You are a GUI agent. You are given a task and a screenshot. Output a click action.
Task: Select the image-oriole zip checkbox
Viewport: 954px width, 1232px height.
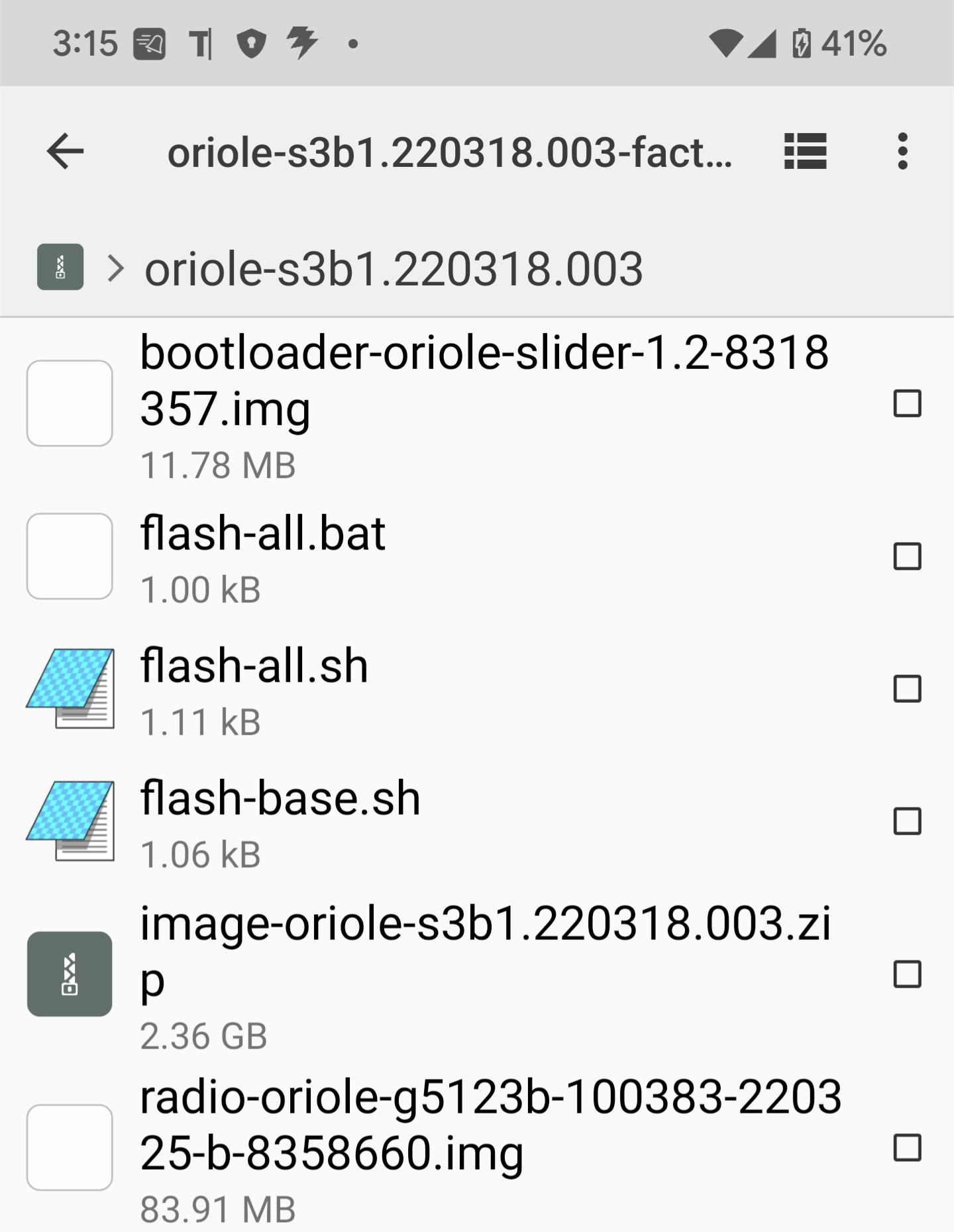click(907, 974)
